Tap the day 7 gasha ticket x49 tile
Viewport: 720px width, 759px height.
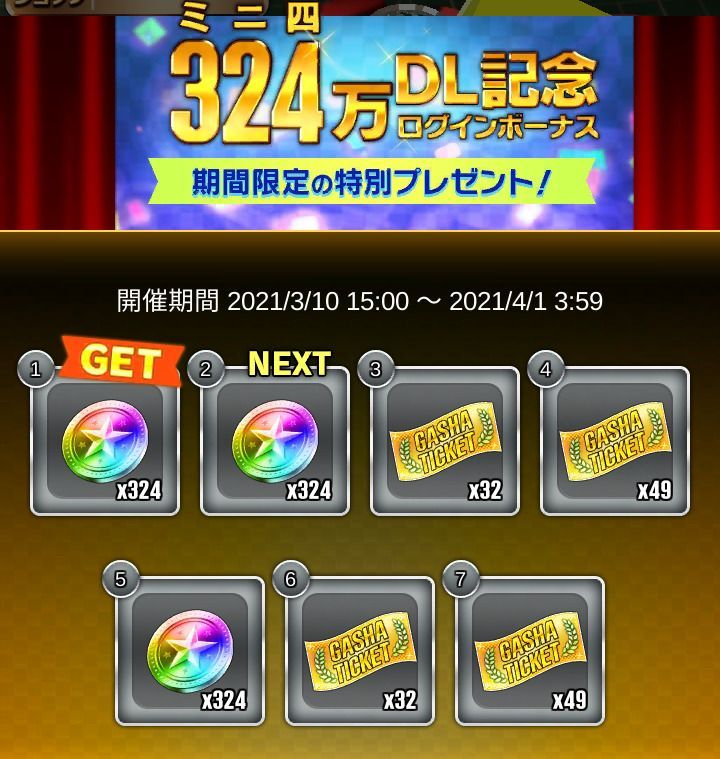pos(530,651)
